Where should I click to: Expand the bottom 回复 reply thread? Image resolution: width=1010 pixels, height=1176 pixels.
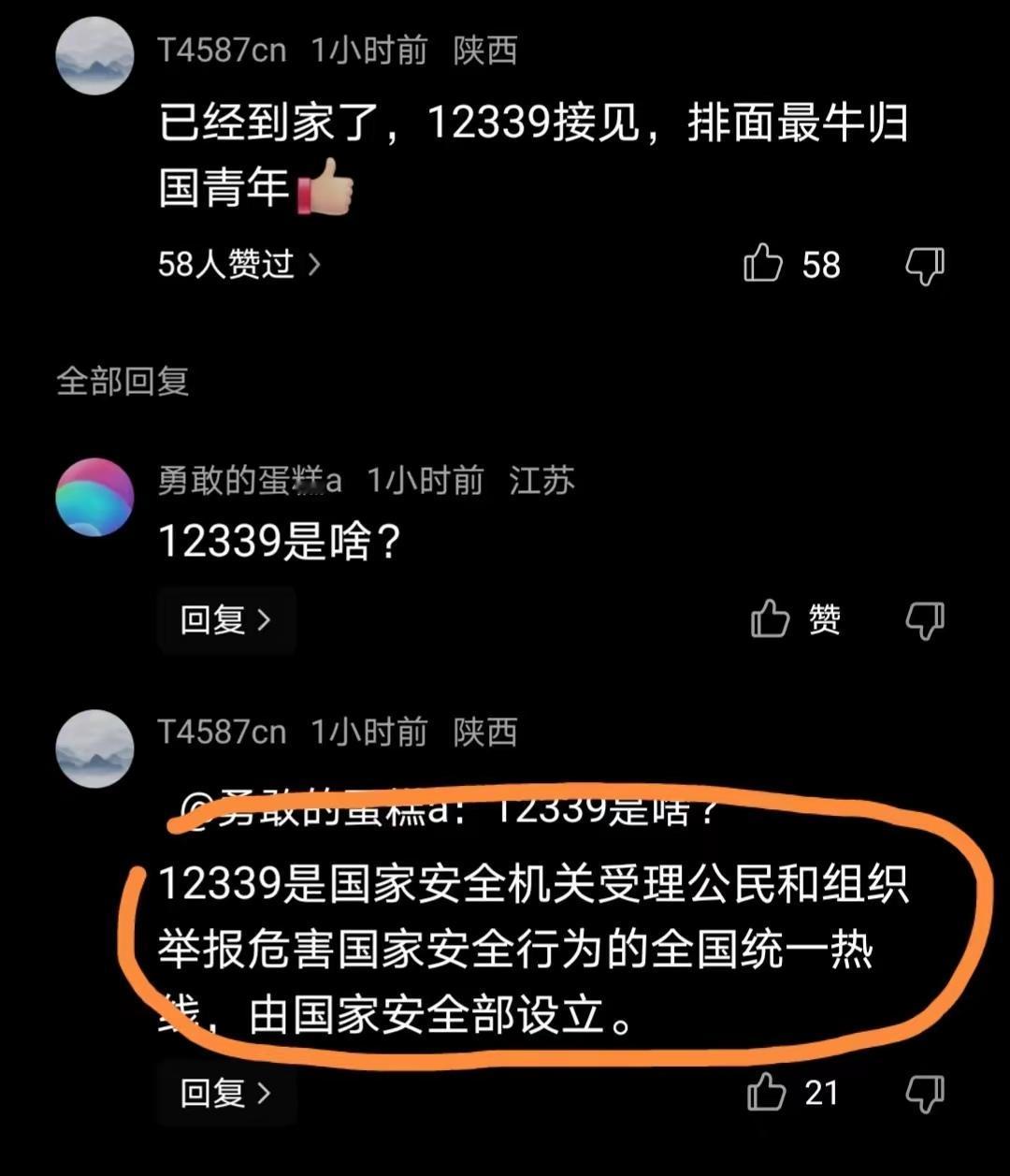tap(224, 1092)
